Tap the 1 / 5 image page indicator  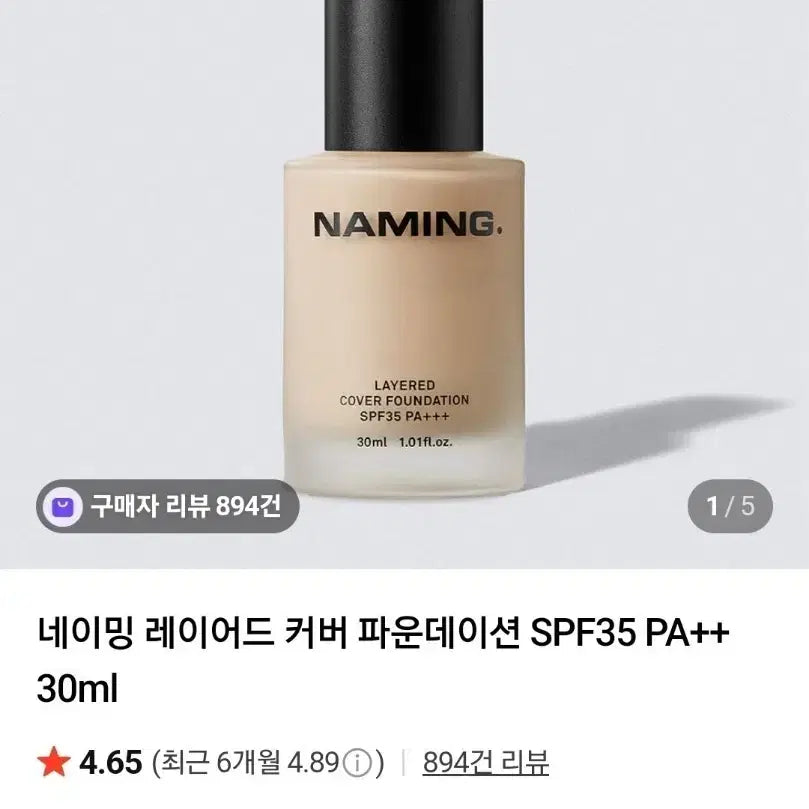731,506
